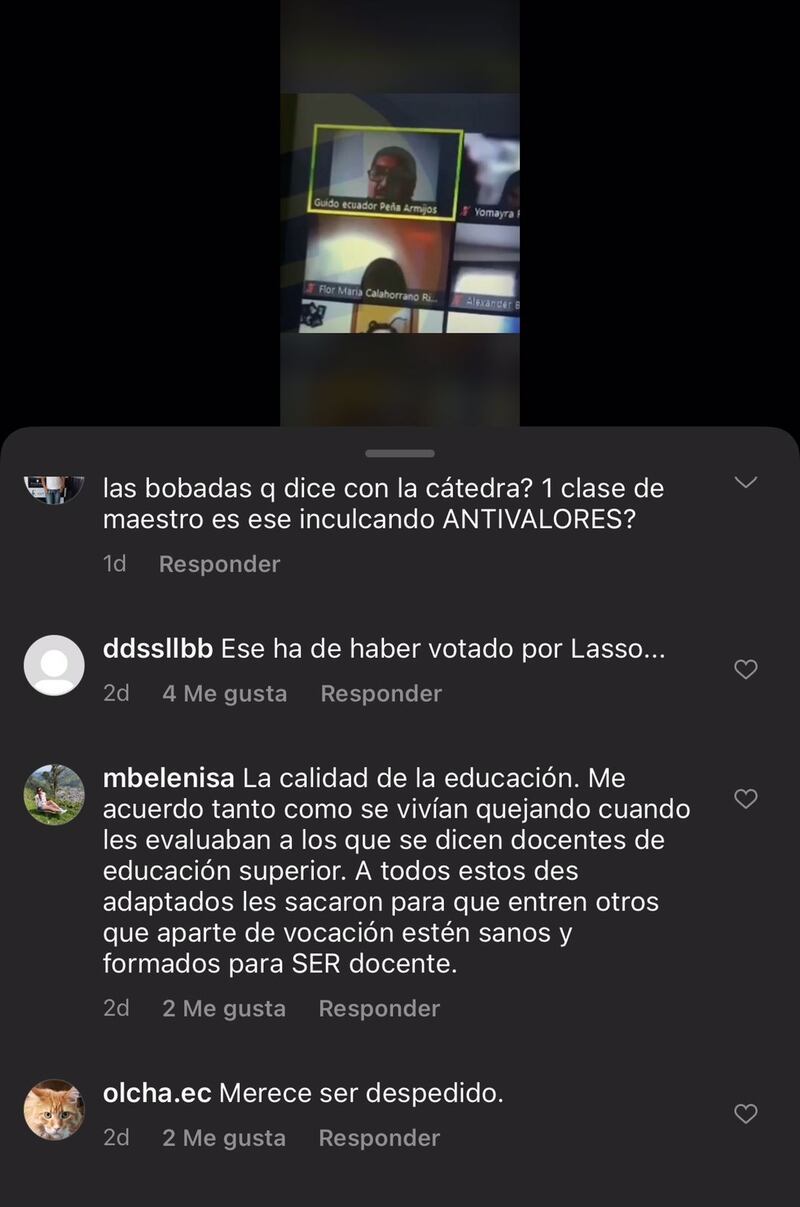Reply to ddsslIbb's comment
Image resolution: width=800 pixels, height=1207 pixels.
(381, 694)
